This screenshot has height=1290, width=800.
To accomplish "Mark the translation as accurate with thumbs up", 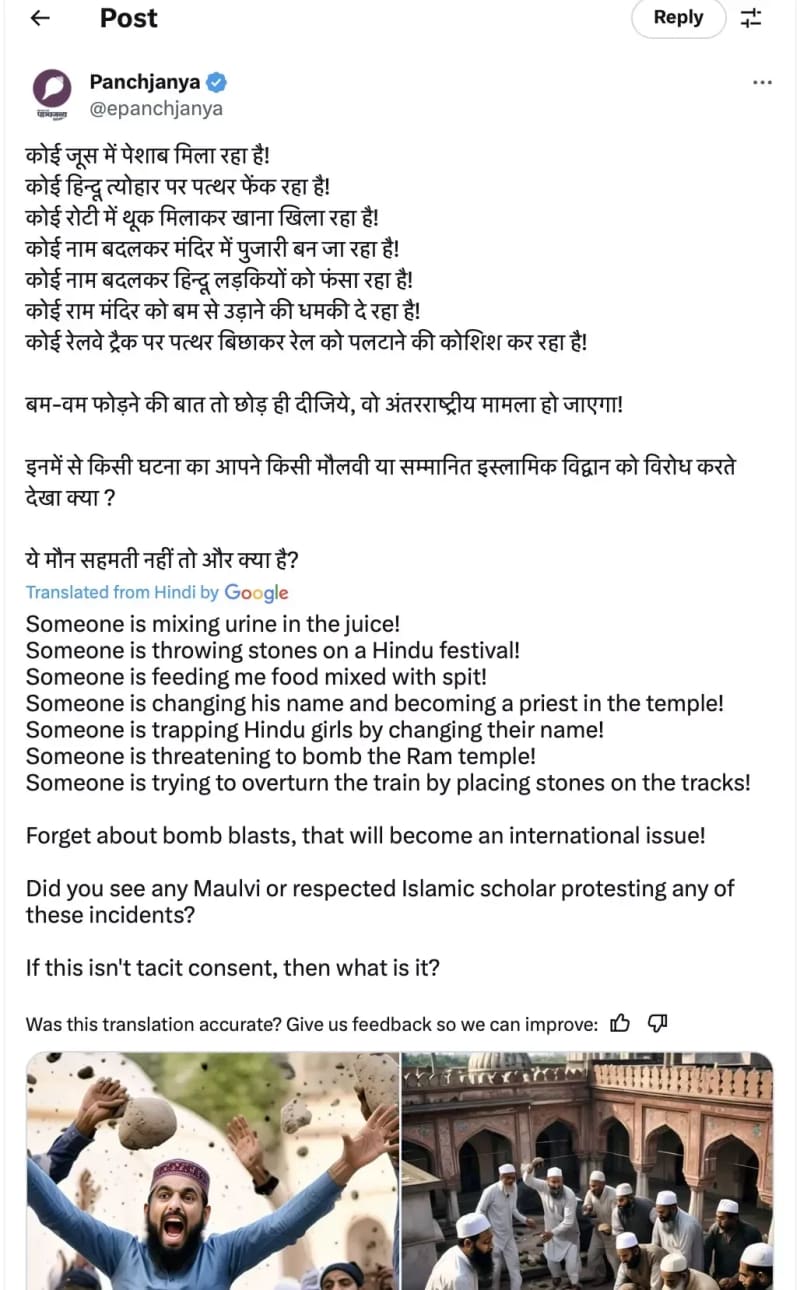I will coord(620,1023).
